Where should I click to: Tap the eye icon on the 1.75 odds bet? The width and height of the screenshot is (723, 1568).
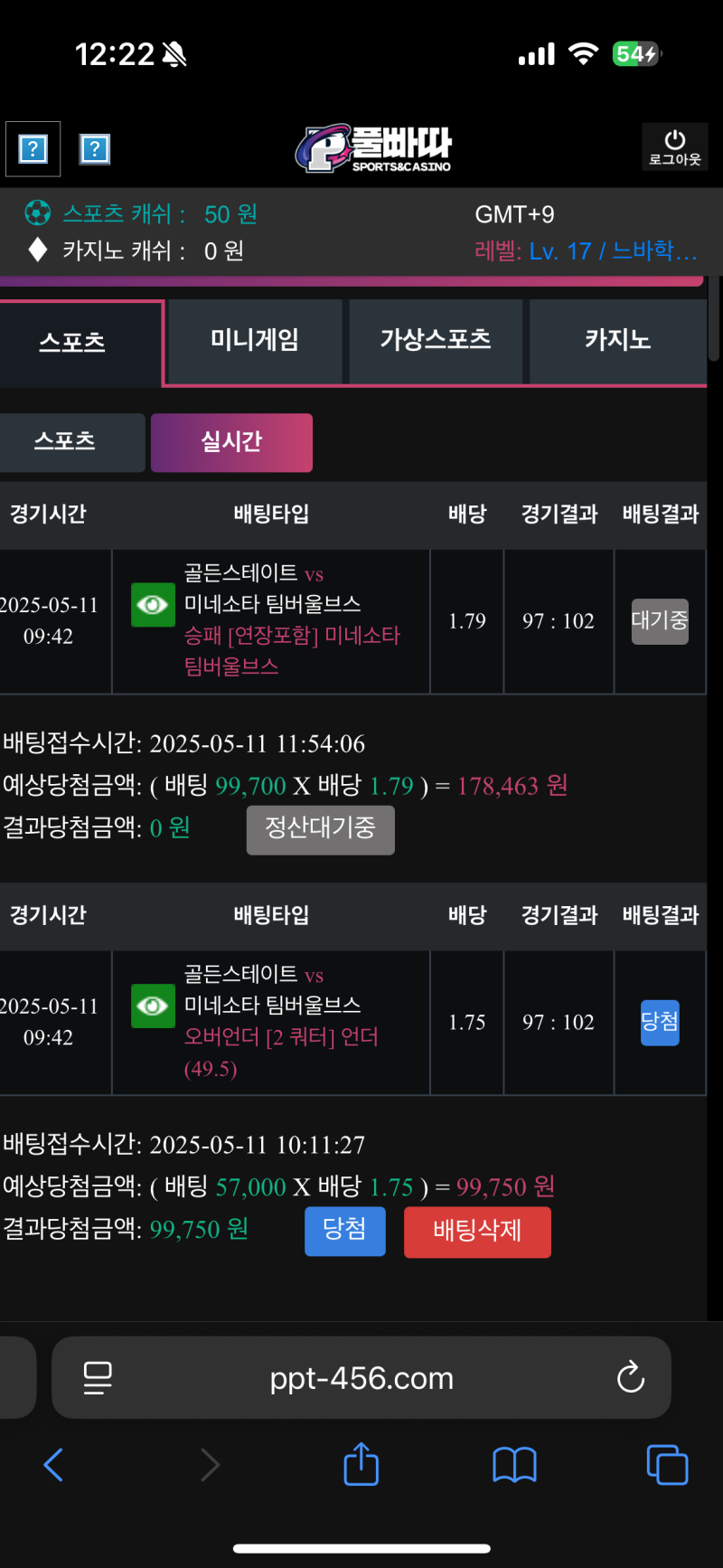(x=153, y=1006)
